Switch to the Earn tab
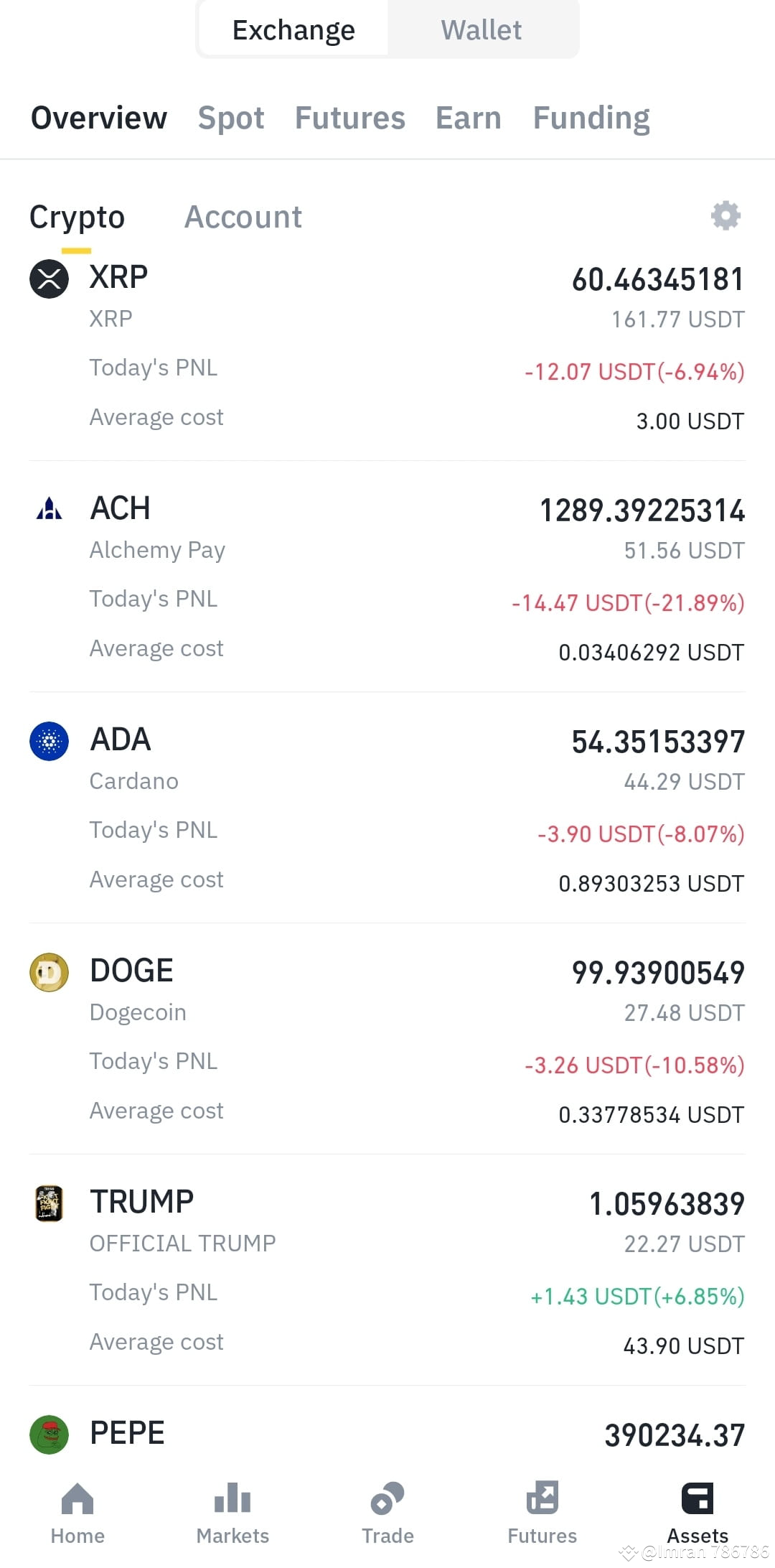 click(468, 117)
